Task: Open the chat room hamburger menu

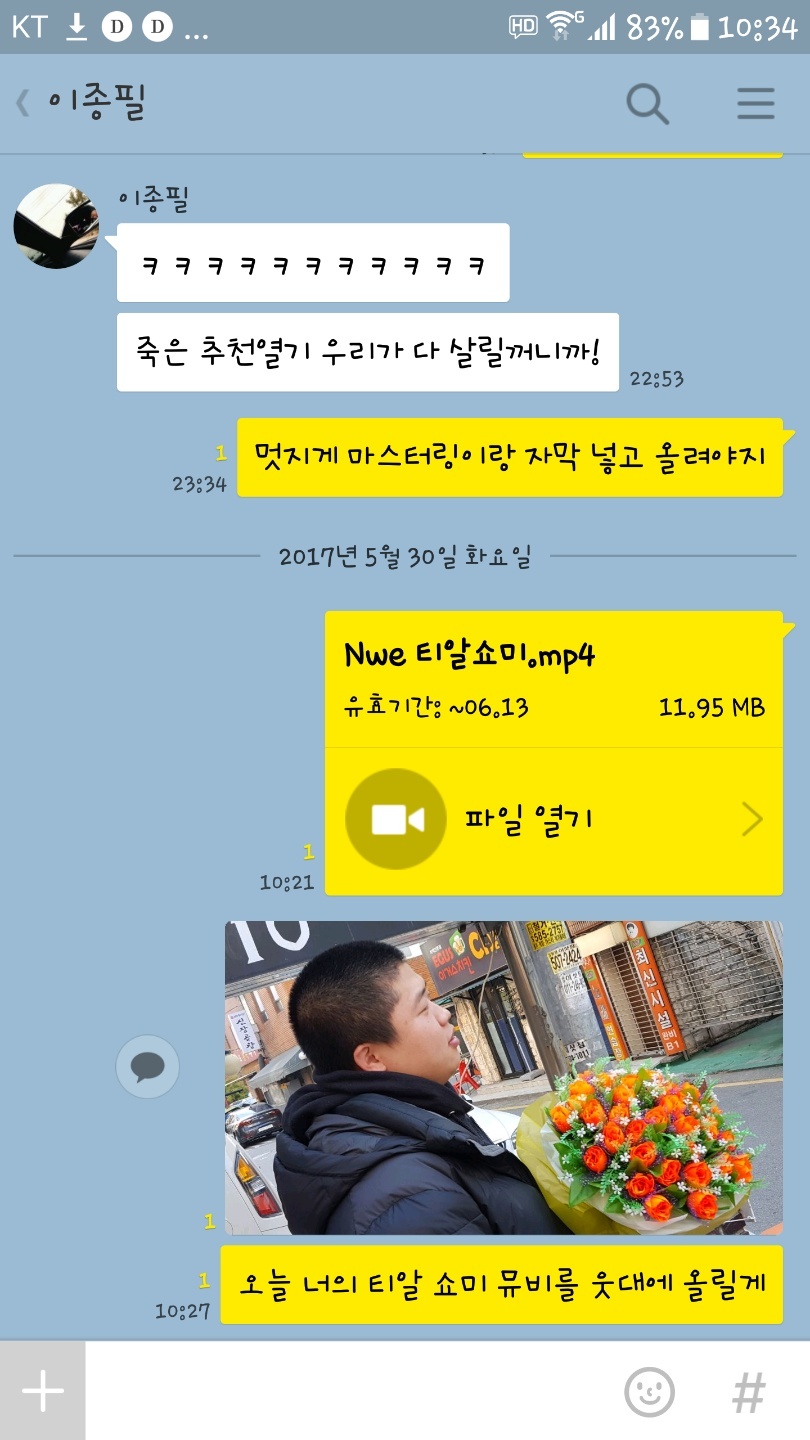Action: [755, 103]
